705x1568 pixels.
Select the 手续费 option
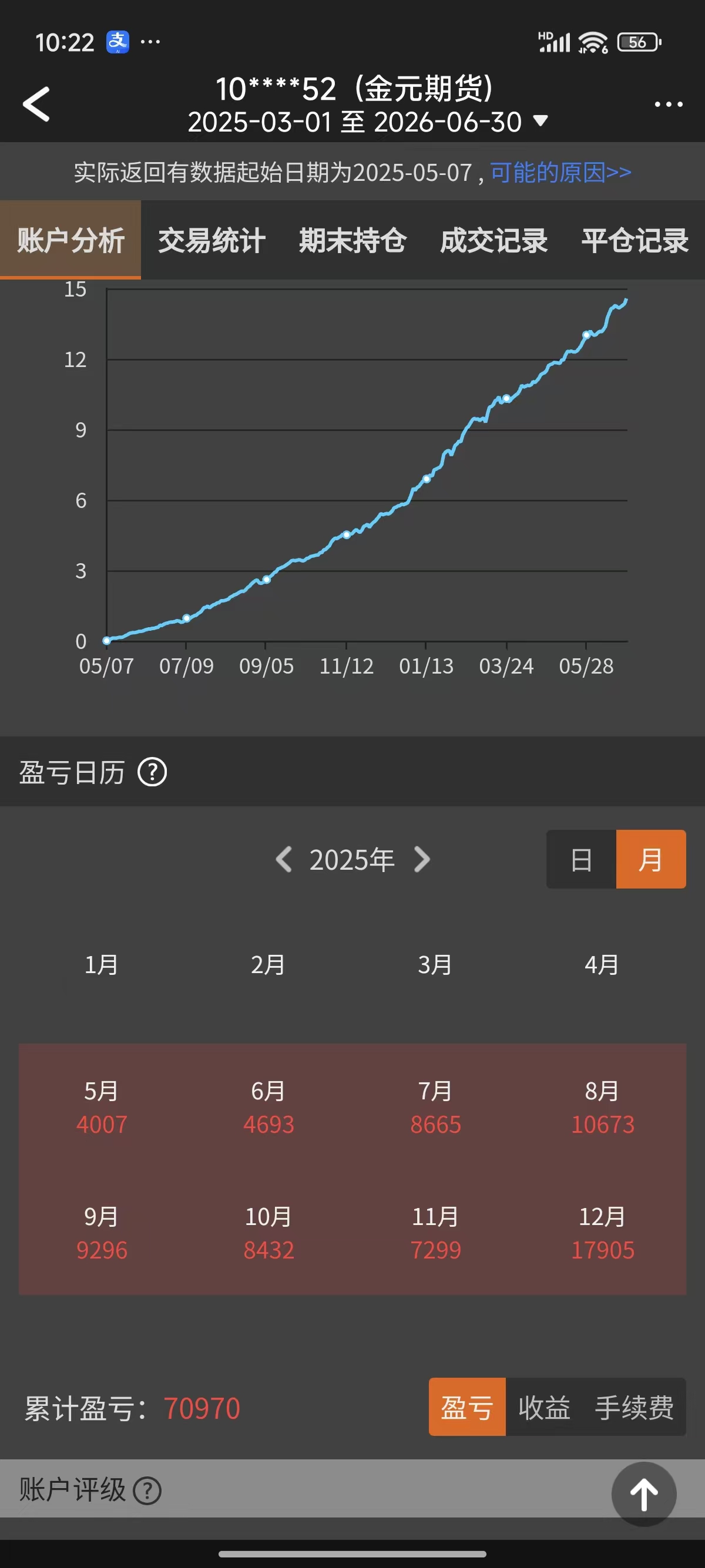[634, 1407]
